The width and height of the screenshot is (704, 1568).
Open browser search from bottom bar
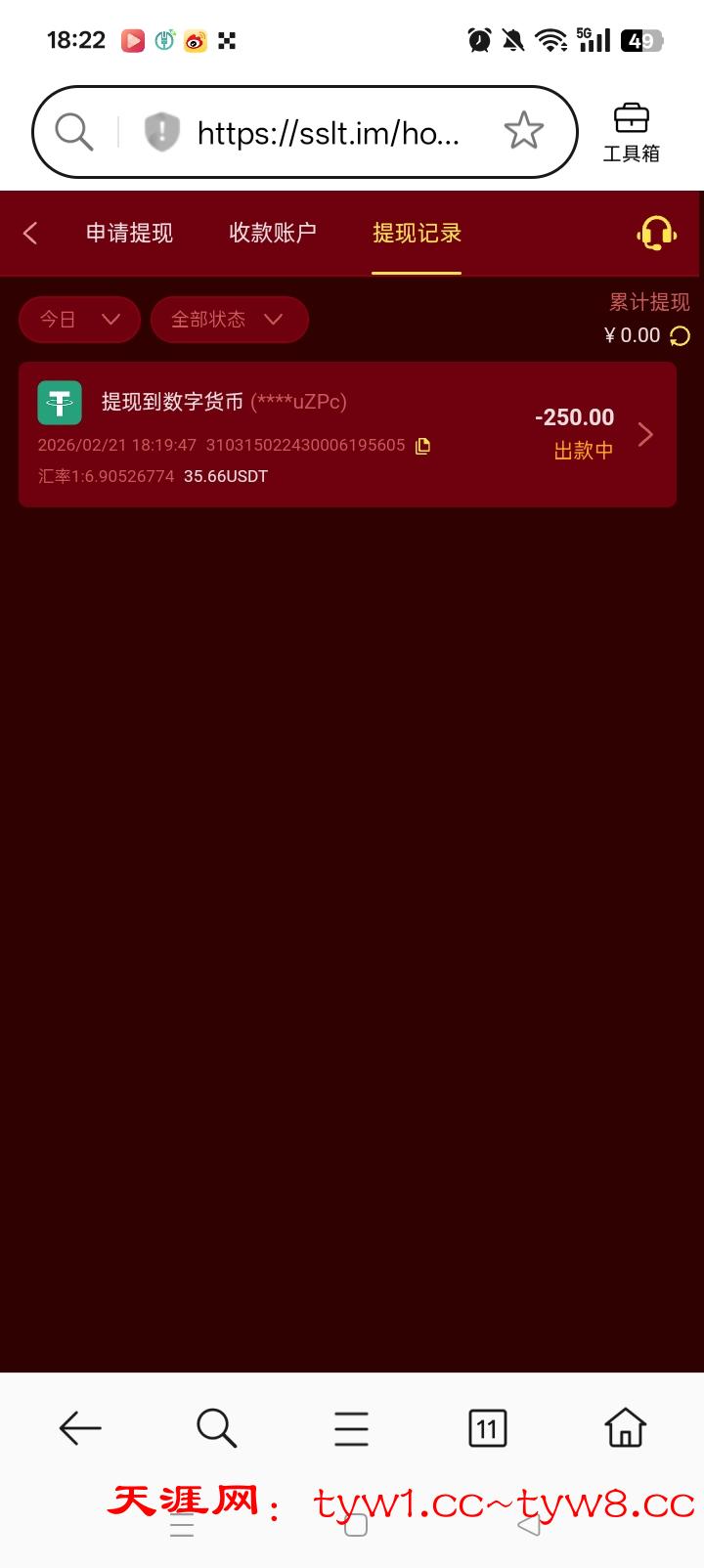(216, 1428)
